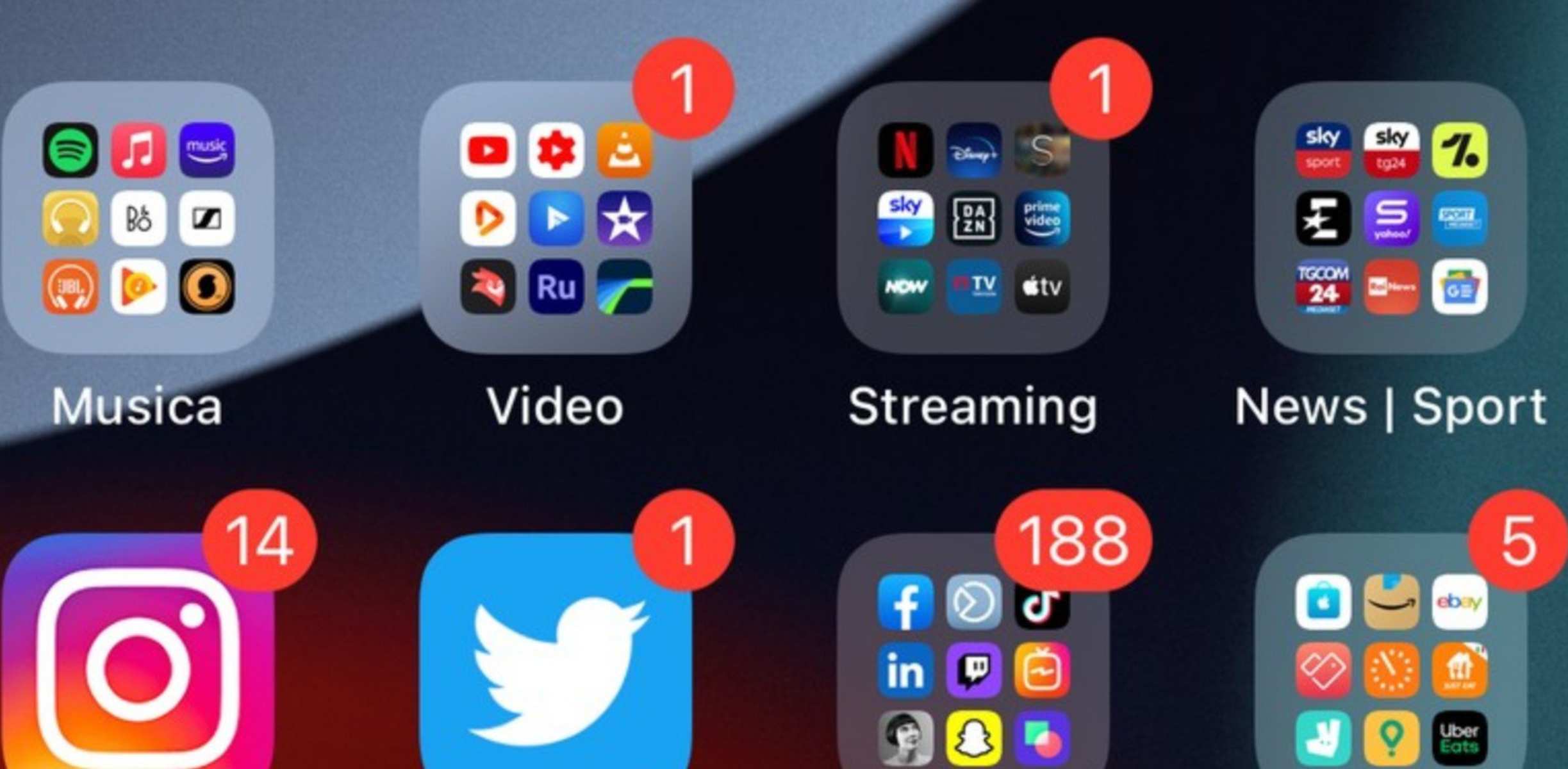Open the News | Sport folder
Image resolution: width=1568 pixels, height=769 pixels.
click(x=1391, y=218)
